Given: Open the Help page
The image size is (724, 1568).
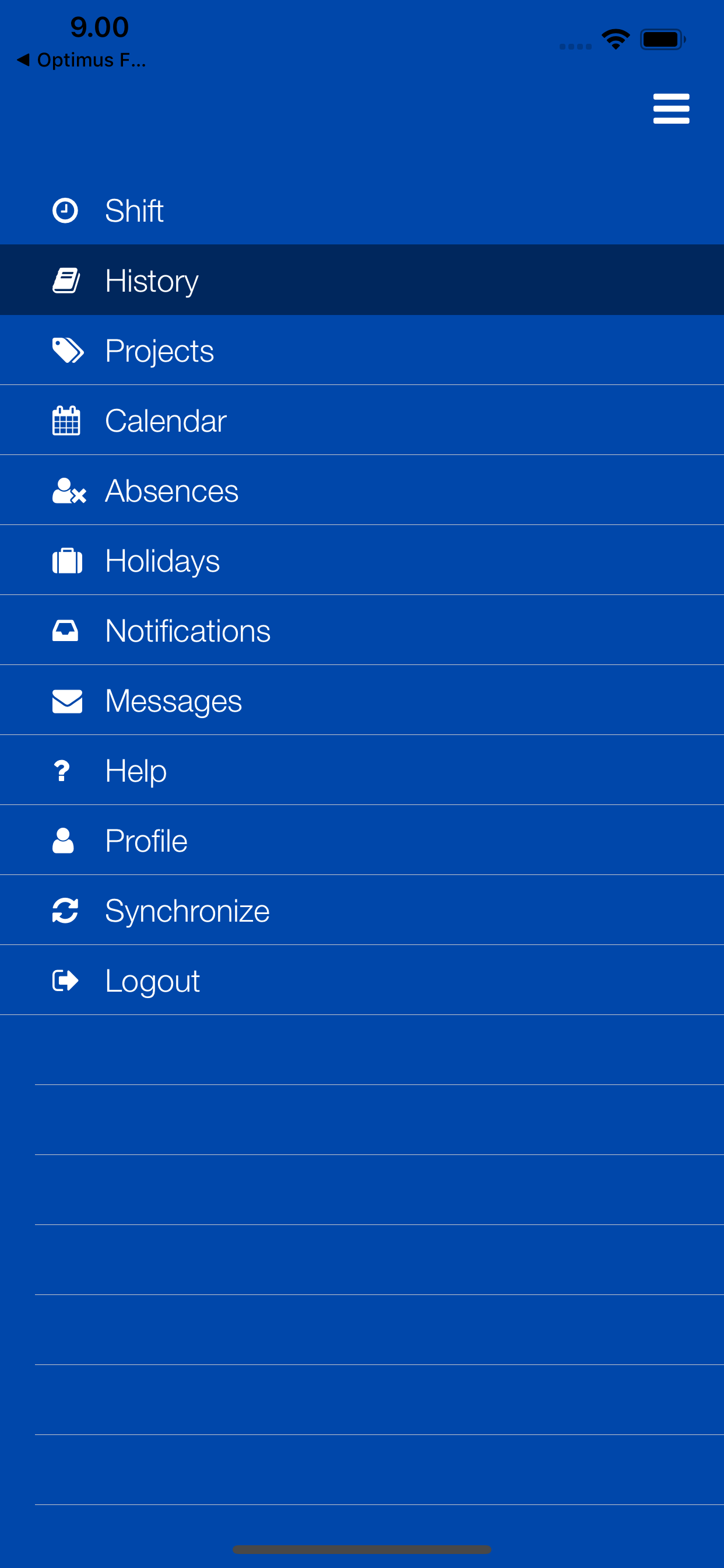Looking at the screenshot, I should tap(362, 770).
